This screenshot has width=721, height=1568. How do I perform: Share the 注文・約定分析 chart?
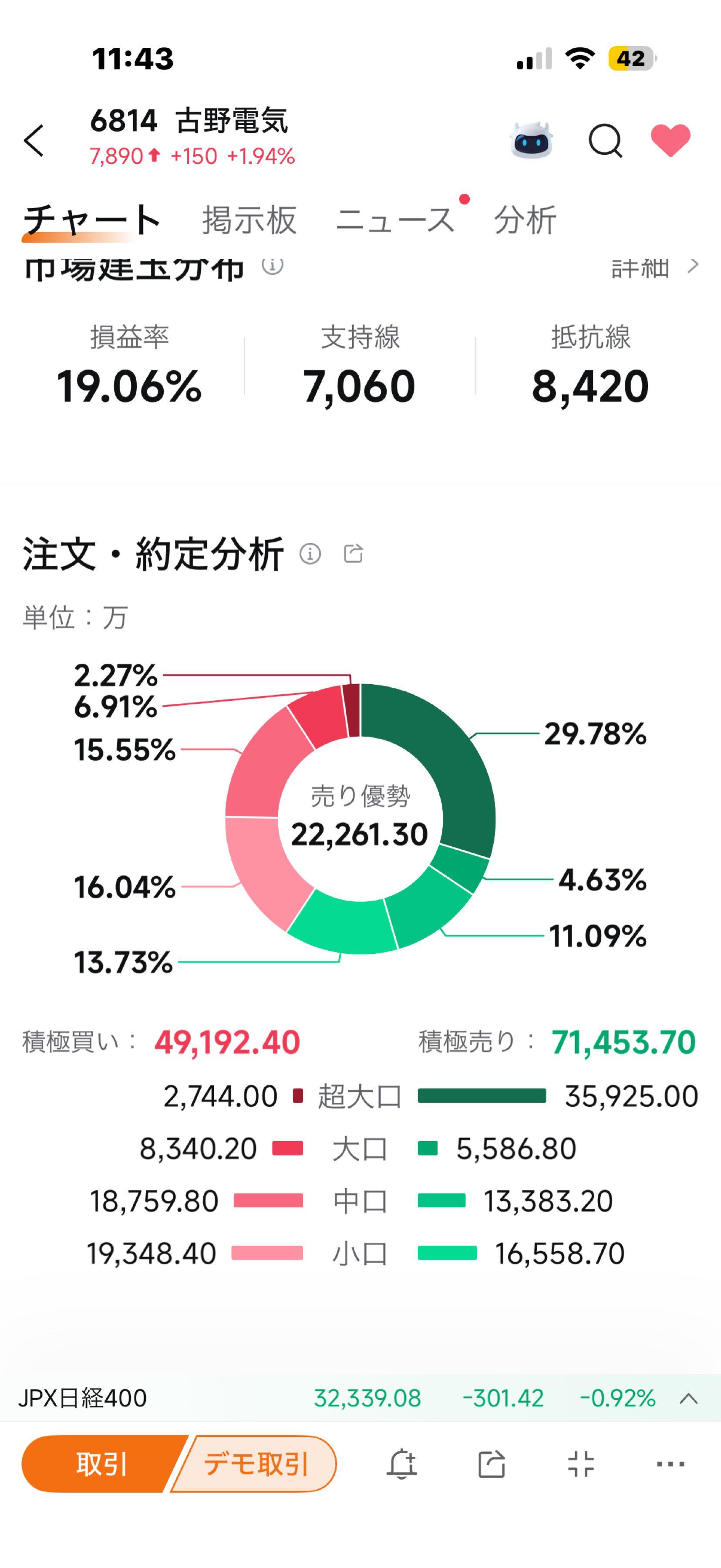(354, 554)
